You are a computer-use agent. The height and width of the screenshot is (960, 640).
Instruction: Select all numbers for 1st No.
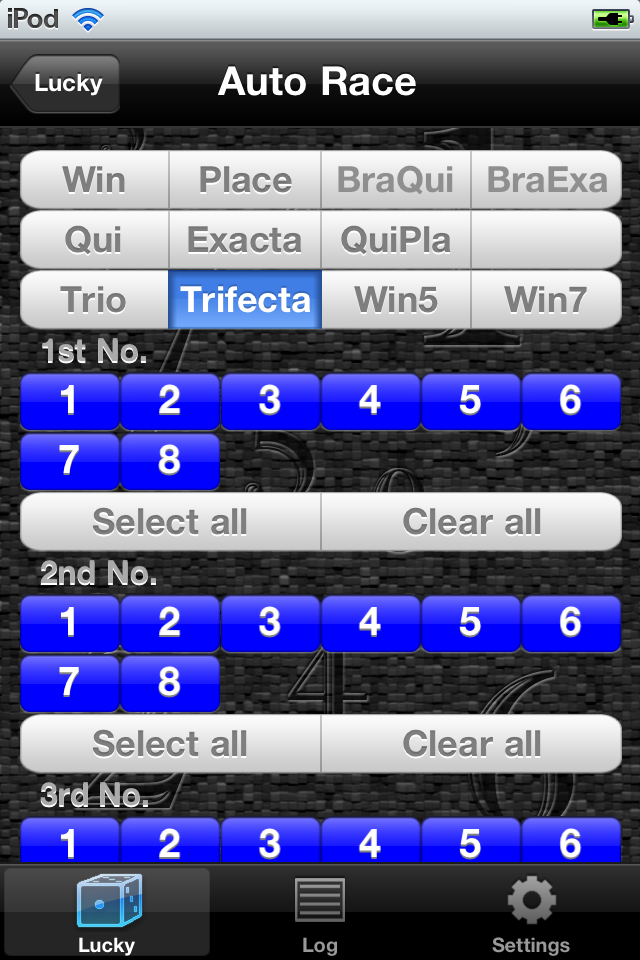click(170, 522)
